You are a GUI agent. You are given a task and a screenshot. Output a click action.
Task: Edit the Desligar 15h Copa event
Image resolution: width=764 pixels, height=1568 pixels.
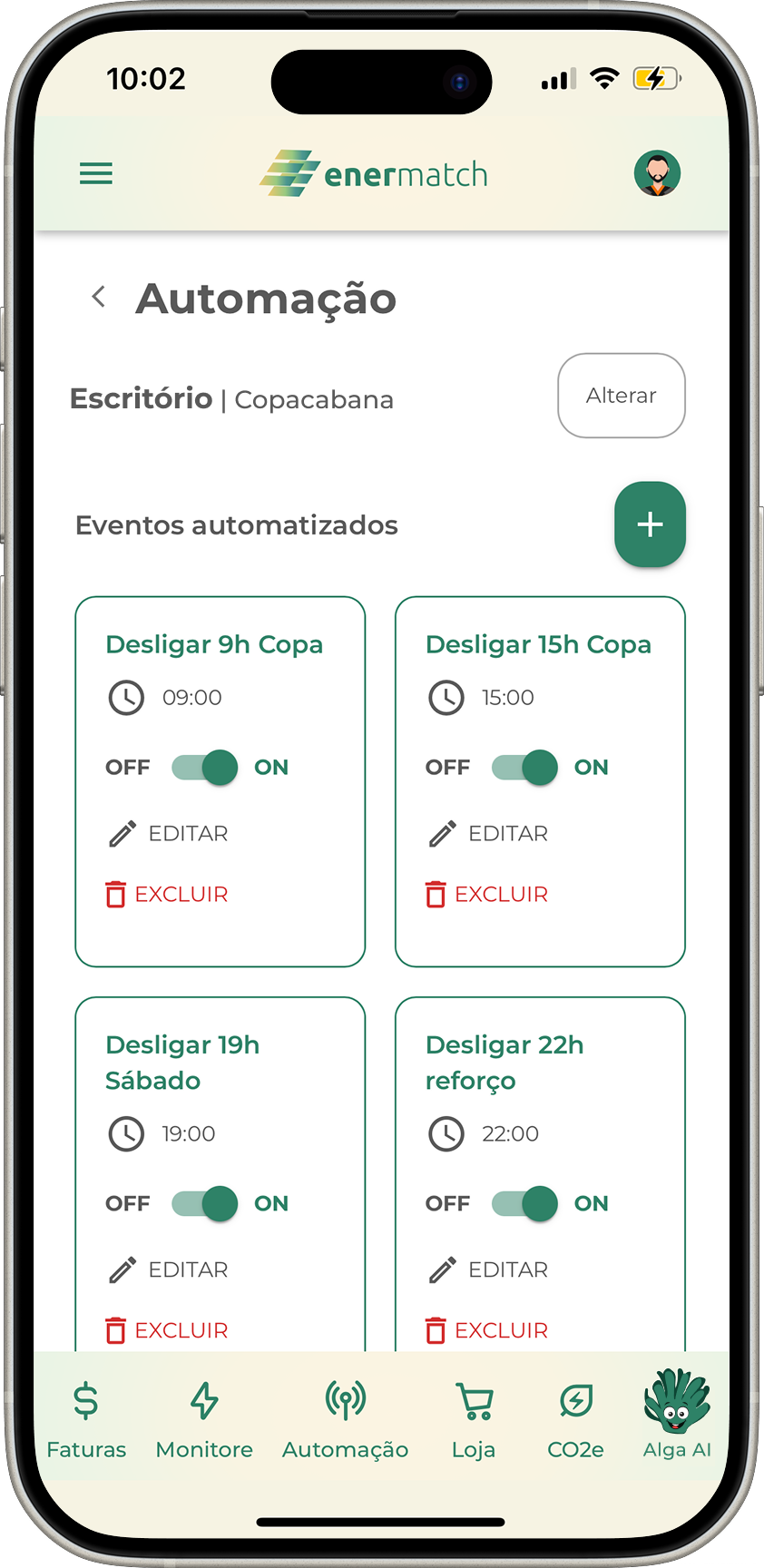[488, 834]
